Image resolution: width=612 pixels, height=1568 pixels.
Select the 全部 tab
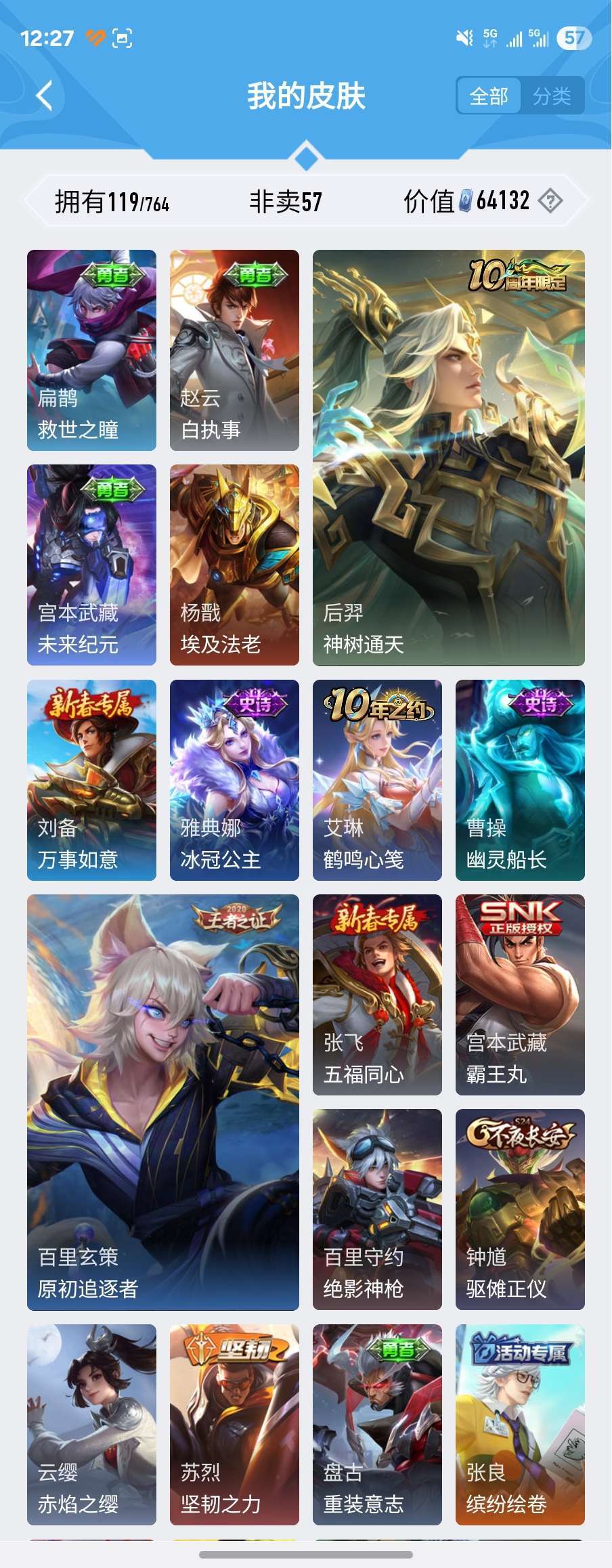pyautogui.click(x=489, y=97)
